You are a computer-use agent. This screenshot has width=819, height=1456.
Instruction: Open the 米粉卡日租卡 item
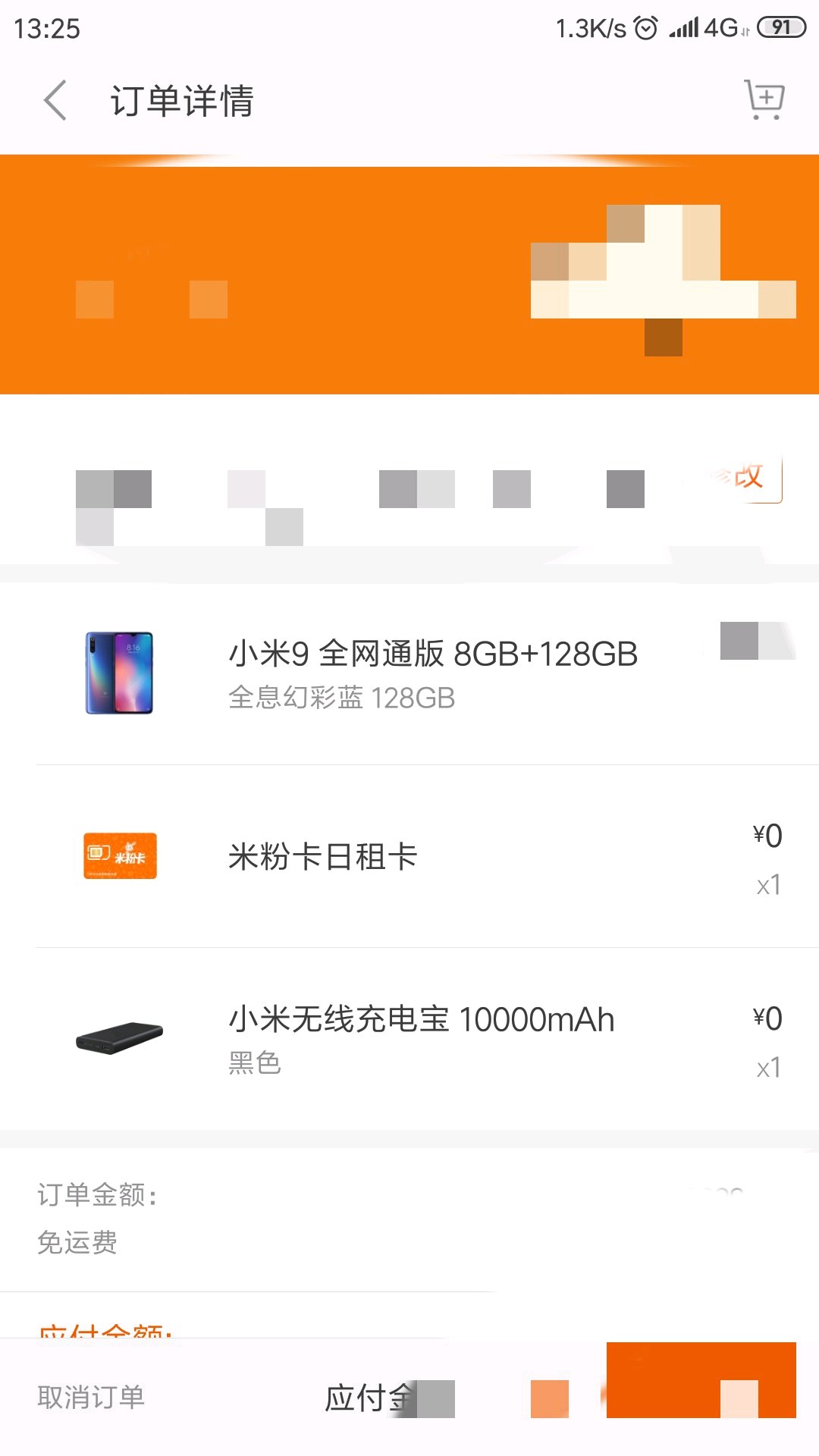pos(409,857)
